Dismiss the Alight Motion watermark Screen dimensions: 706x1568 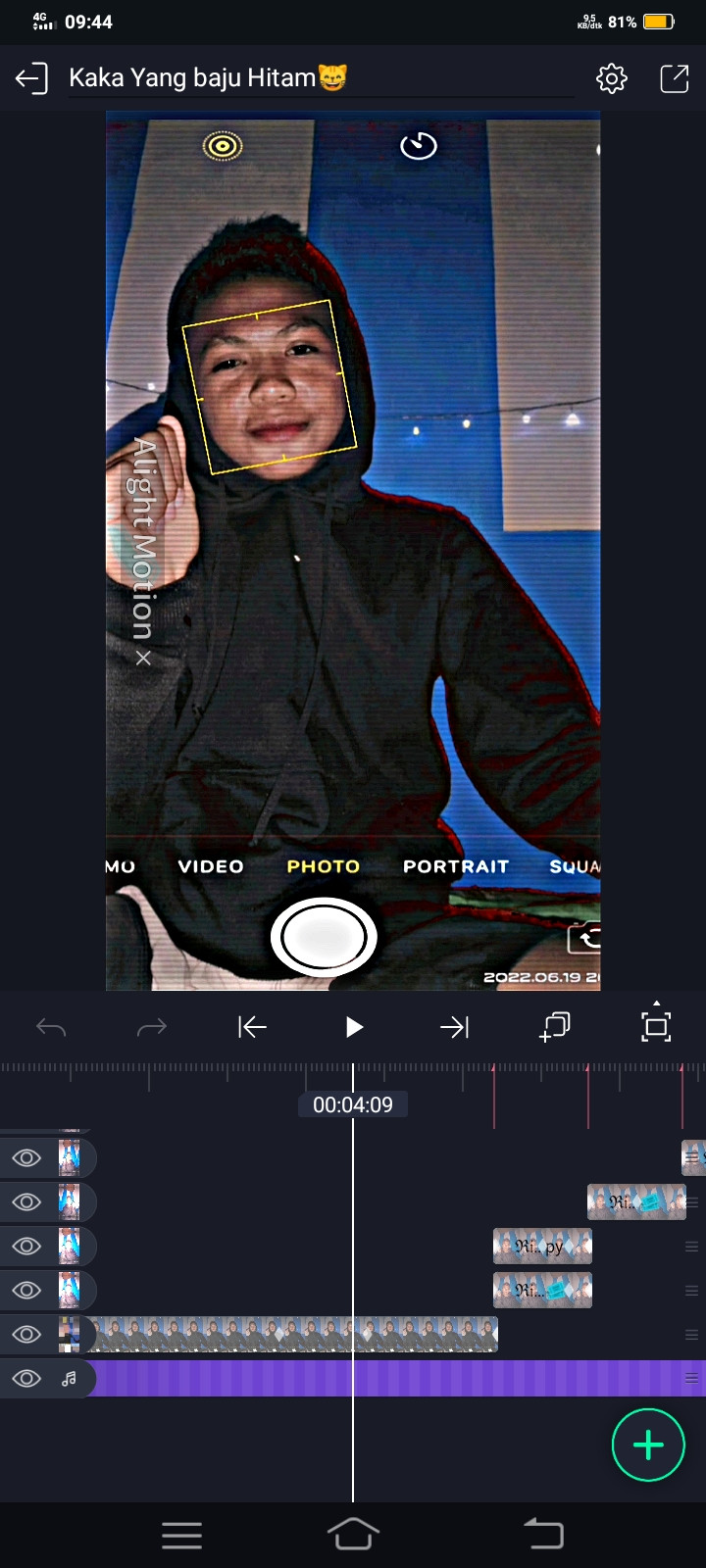[143, 659]
